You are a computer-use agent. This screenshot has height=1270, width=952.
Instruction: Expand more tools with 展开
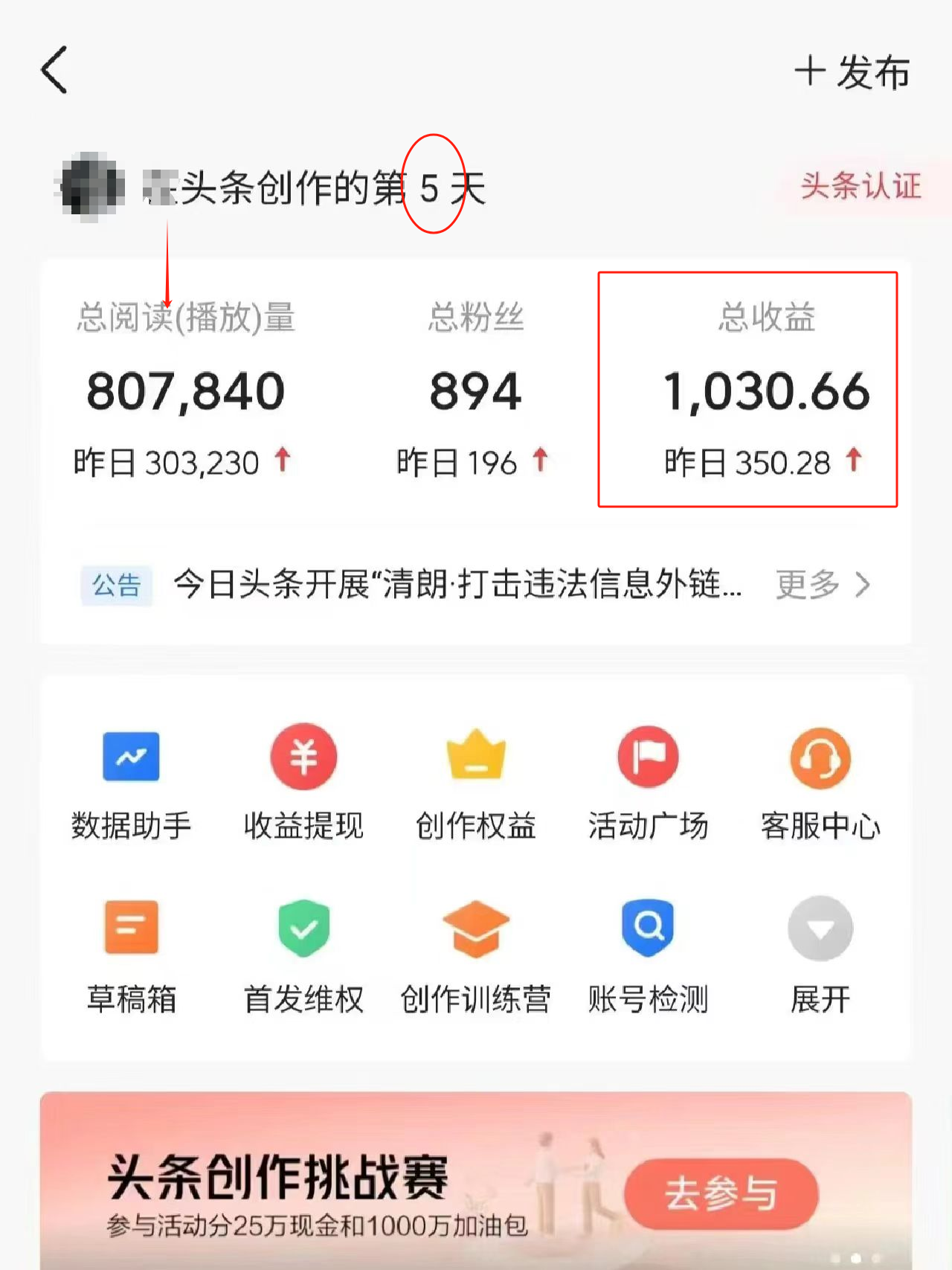tap(820, 955)
